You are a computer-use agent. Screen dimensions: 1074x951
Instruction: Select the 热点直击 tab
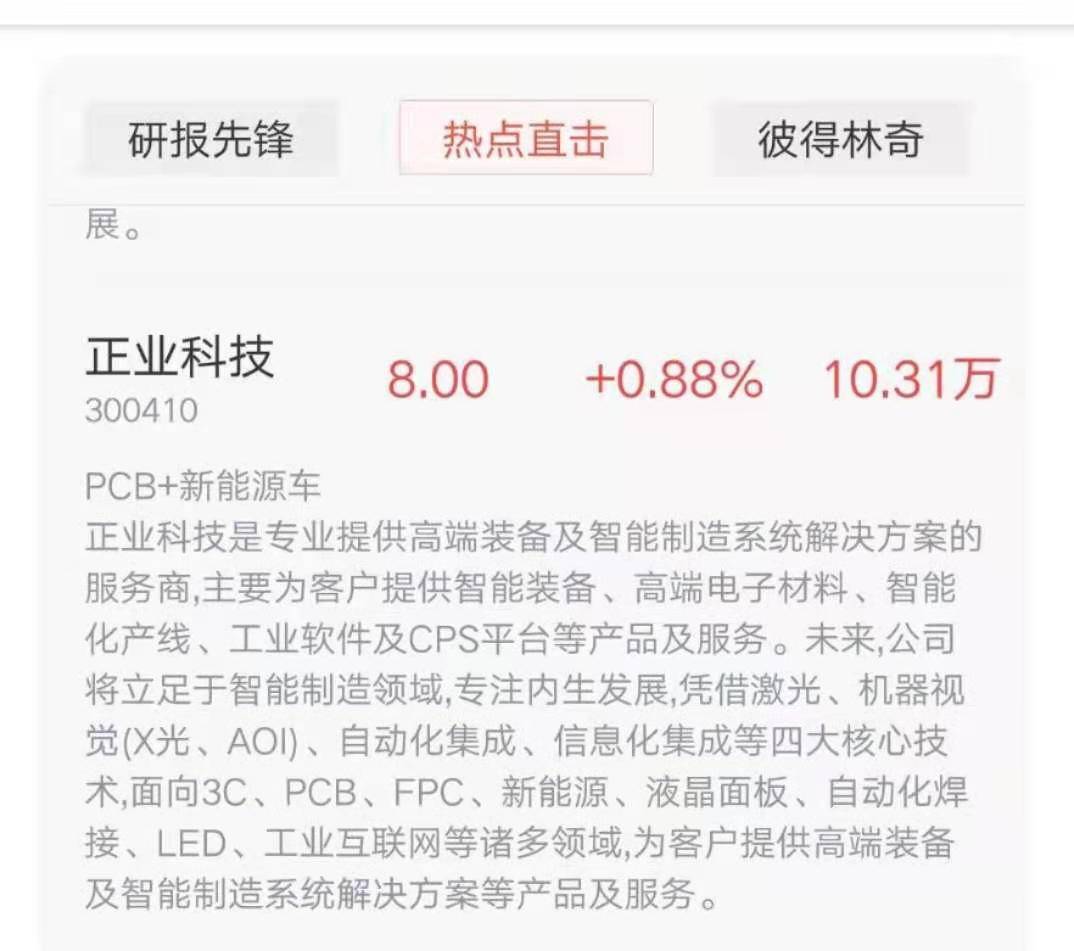pyautogui.click(x=526, y=139)
